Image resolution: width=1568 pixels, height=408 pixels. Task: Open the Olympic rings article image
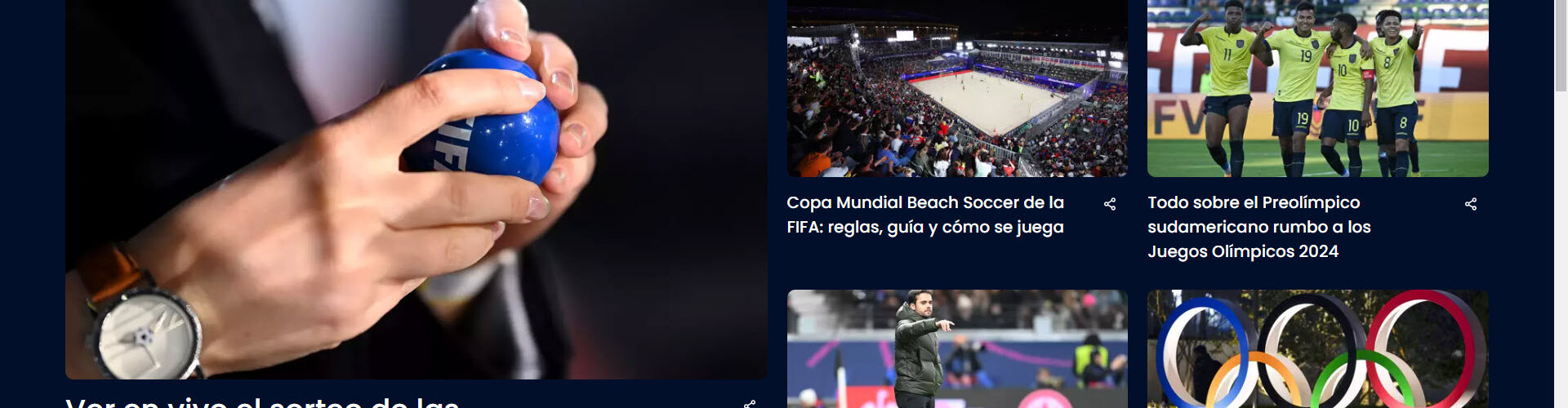[x=1317, y=349]
